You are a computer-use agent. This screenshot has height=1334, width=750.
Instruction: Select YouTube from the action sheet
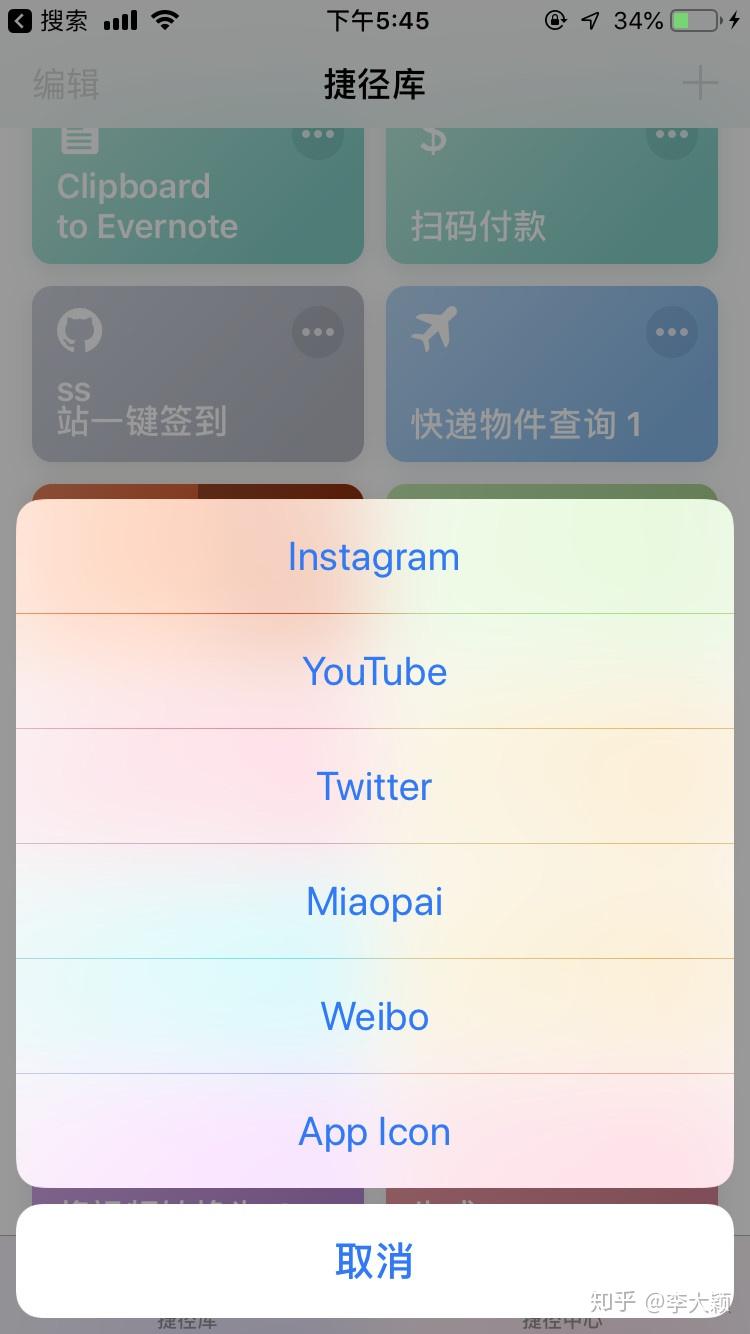click(x=374, y=671)
